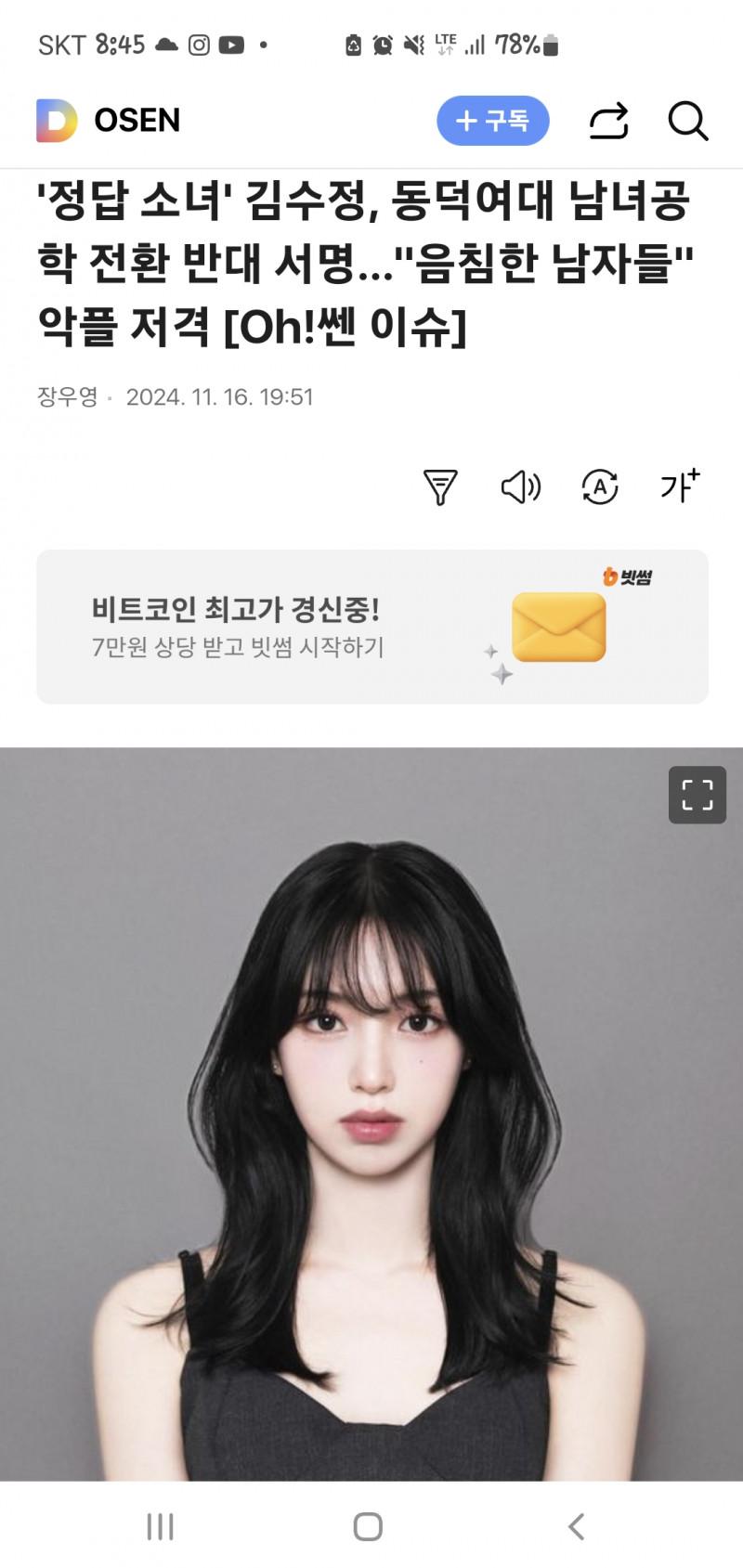Open recent apps from navigation bar
Image resolution: width=743 pixels, height=1568 pixels.
point(160,1526)
